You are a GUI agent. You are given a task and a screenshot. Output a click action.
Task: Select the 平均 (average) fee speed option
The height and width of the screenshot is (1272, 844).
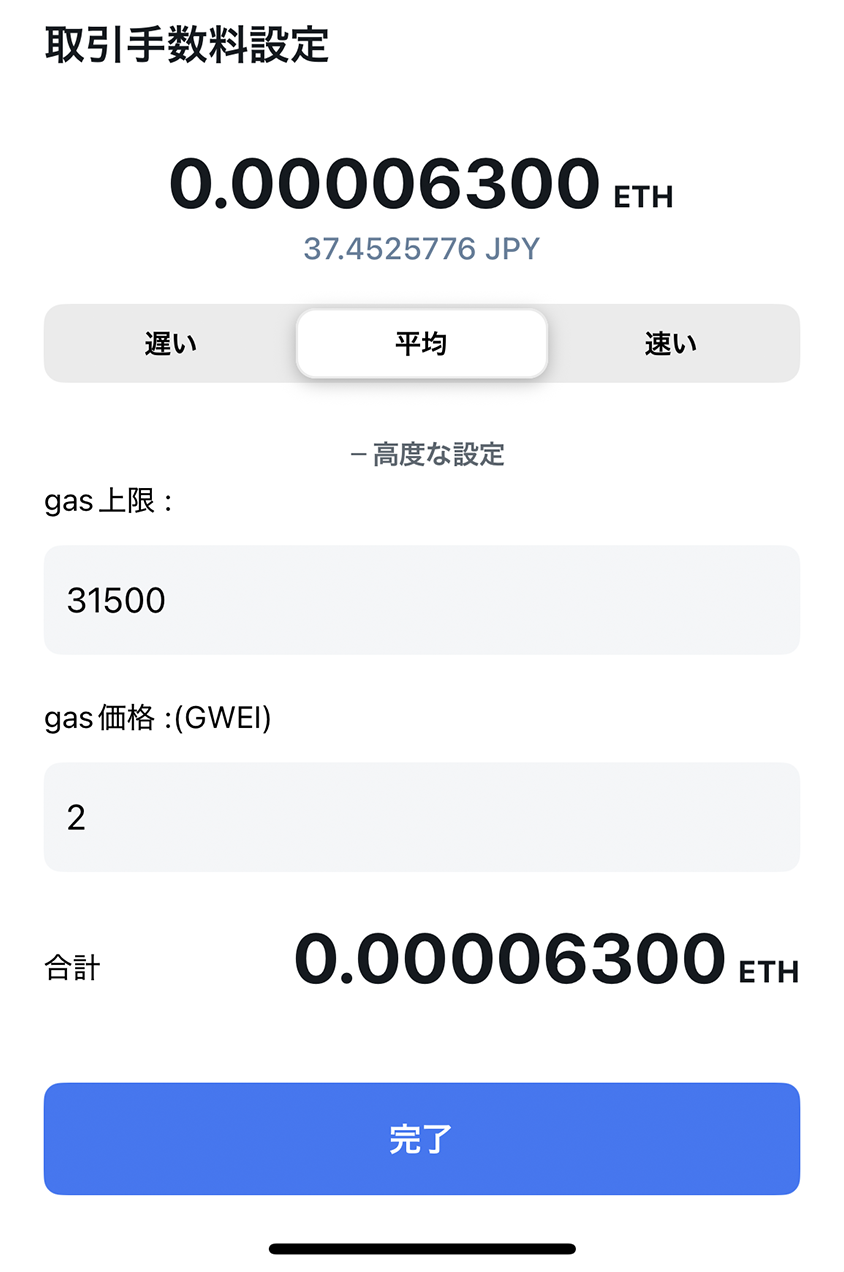pyautogui.click(x=421, y=343)
